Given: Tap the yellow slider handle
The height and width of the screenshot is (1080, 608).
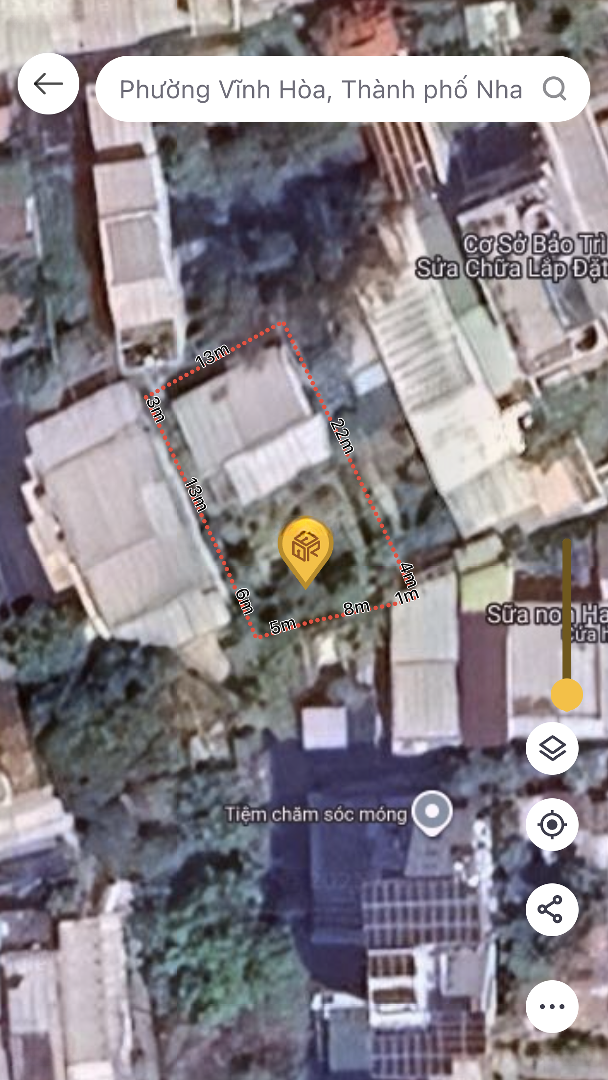Looking at the screenshot, I should (x=567, y=695).
